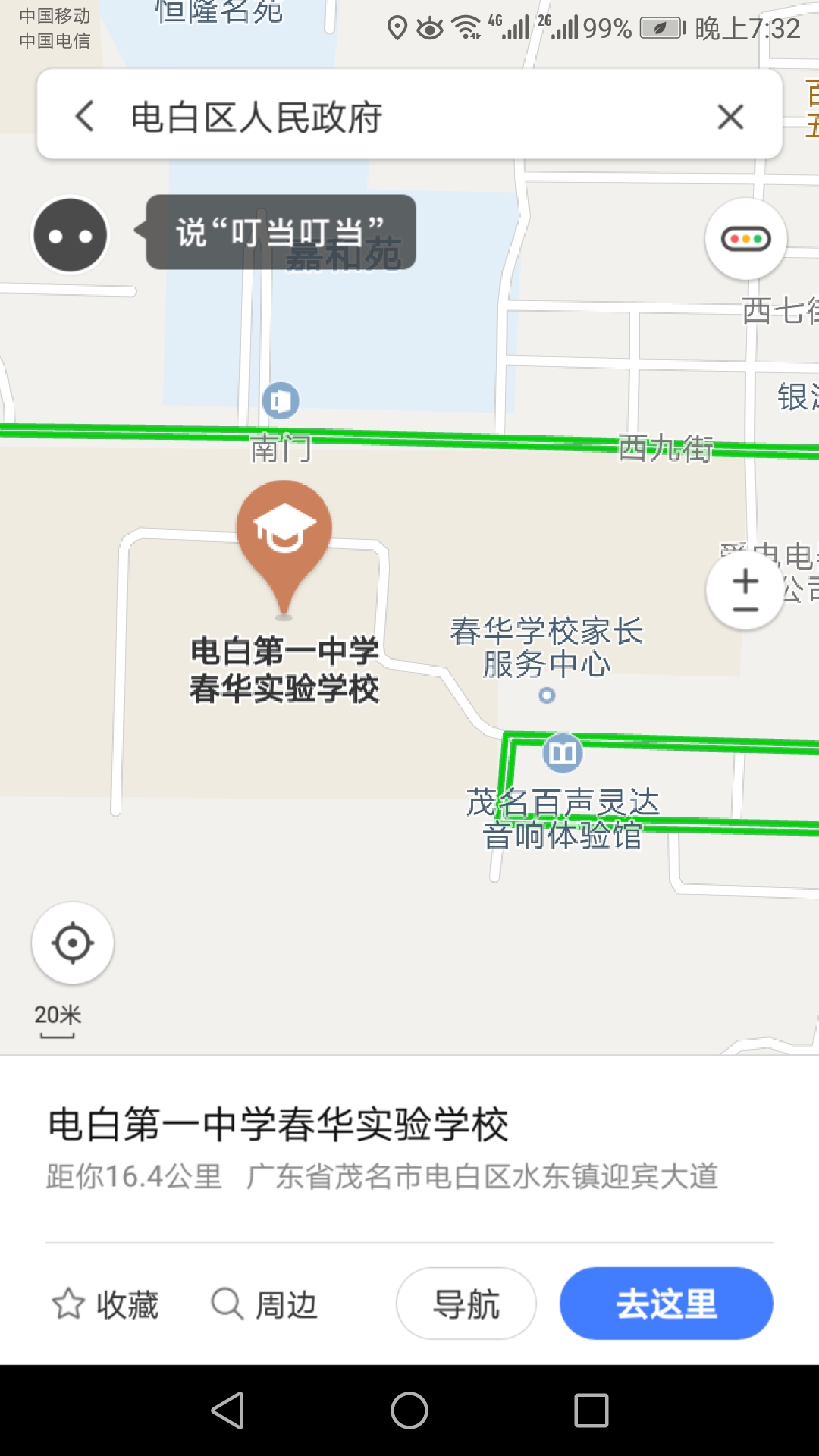This screenshot has width=819, height=1456.
Task: Open 春华学校家长服务中心 map point
Action: coord(547,695)
